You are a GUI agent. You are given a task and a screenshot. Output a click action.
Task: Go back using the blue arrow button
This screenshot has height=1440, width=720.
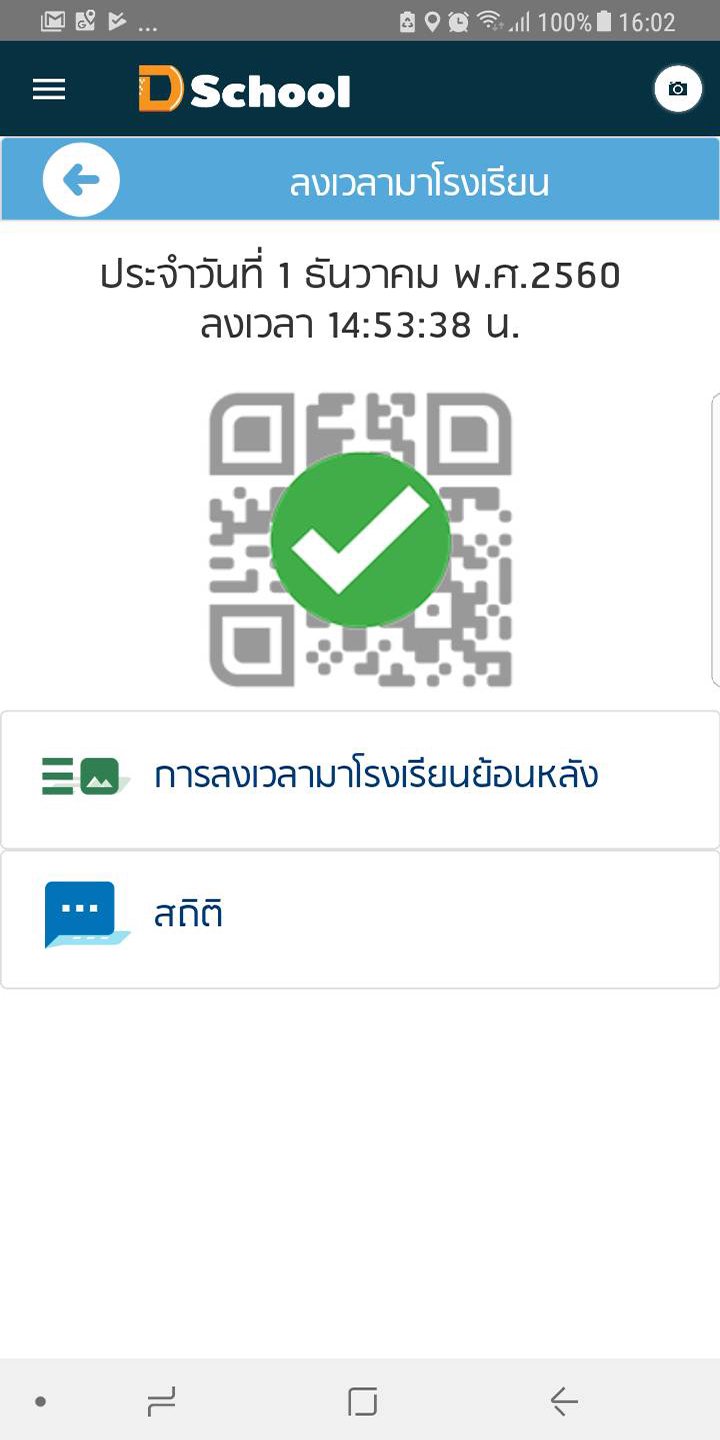81,180
